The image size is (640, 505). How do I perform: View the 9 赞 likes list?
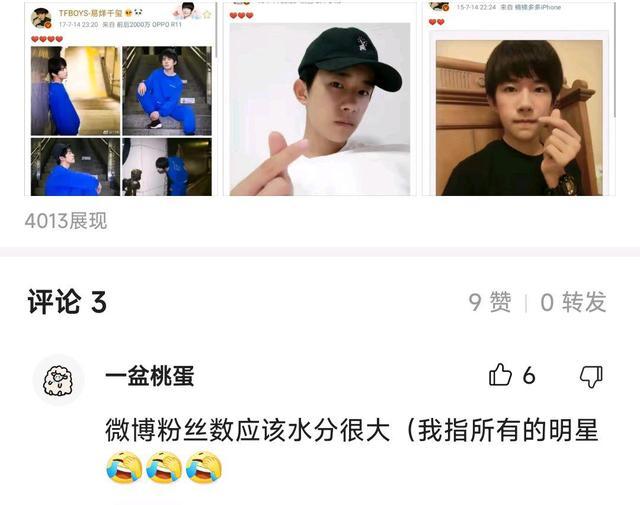point(490,302)
